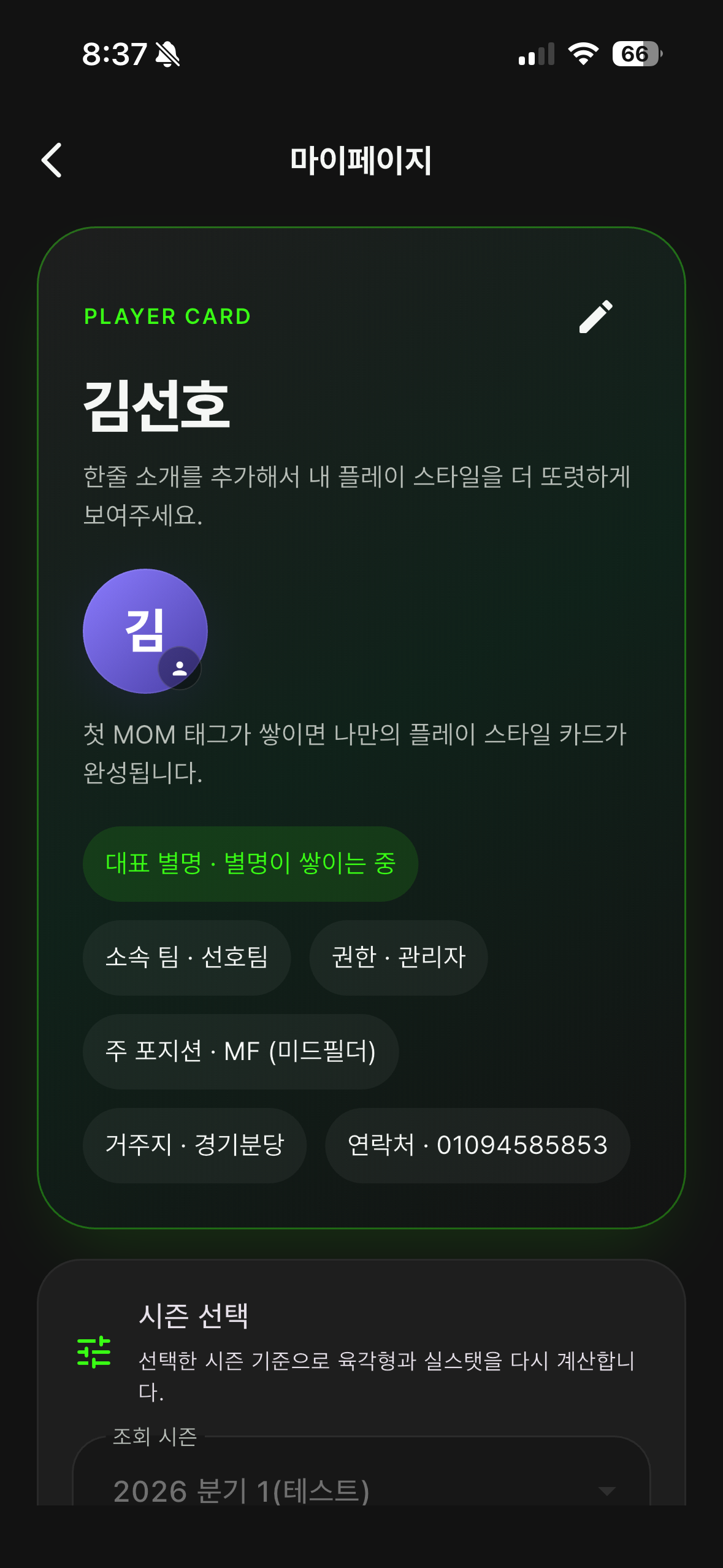Screen dimensions: 723x1568
Task: Tap the 주 포지션 · MF (미드필더) chip
Action: point(240,1051)
